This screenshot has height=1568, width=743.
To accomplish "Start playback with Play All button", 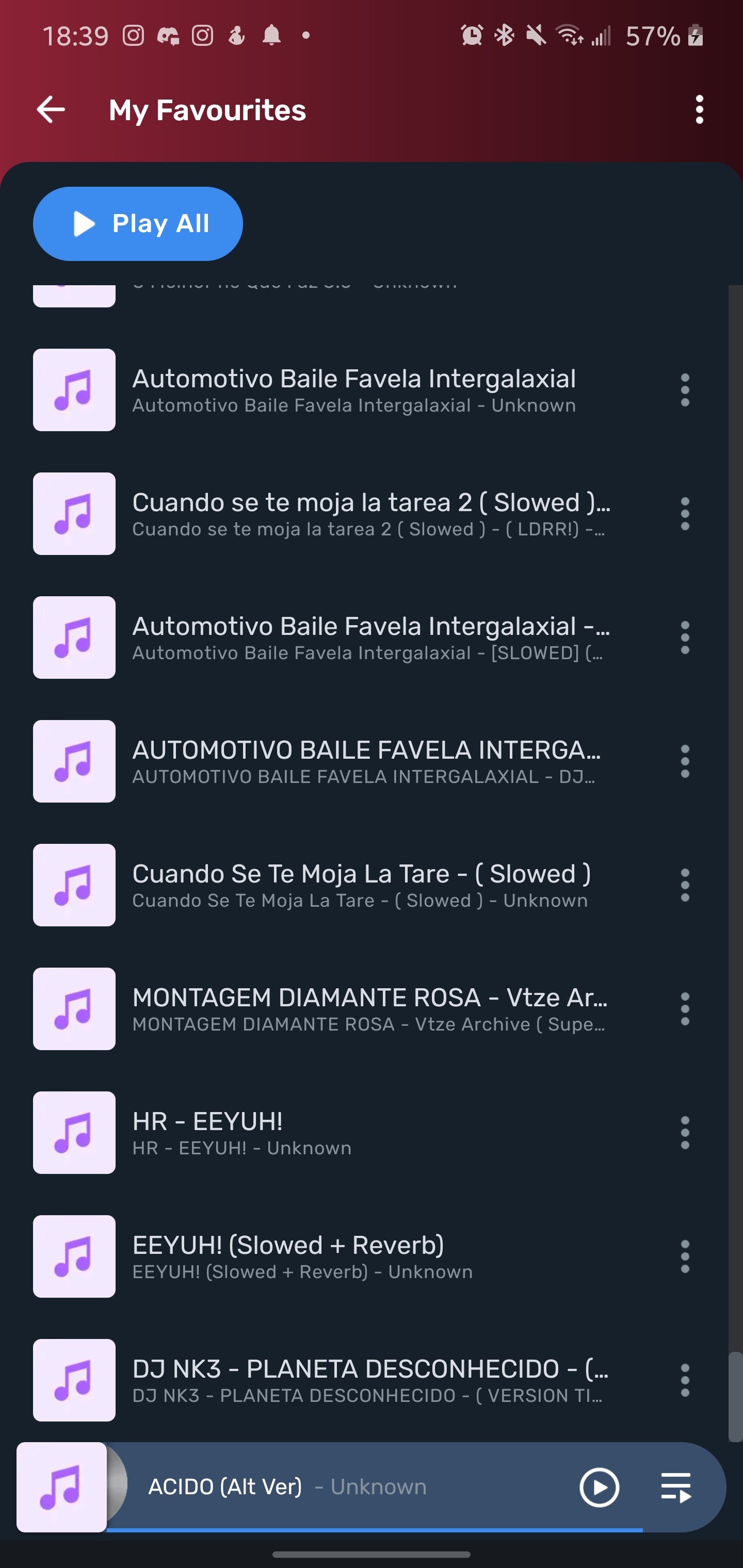I will (138, 224).
